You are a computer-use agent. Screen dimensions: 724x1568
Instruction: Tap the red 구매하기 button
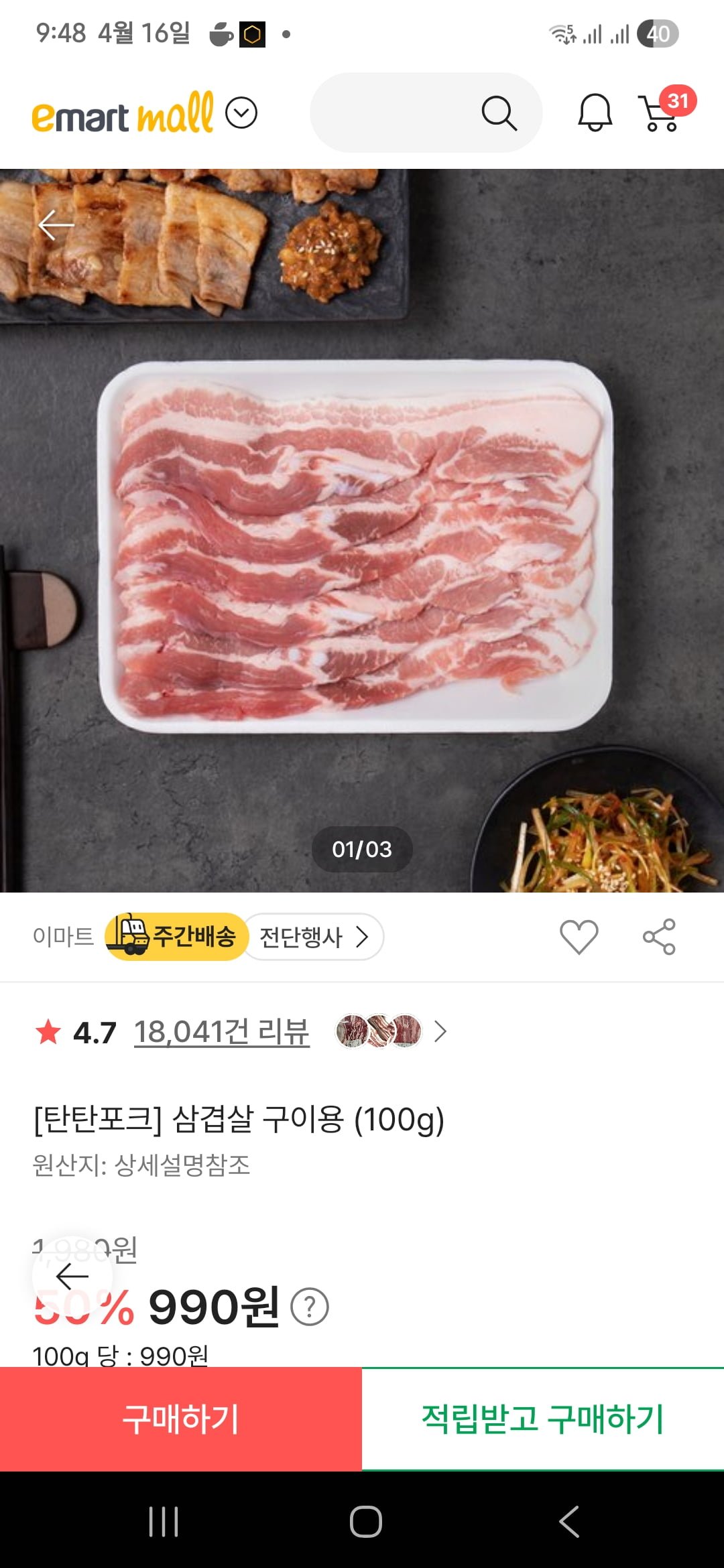click(x=181, y=1419)
